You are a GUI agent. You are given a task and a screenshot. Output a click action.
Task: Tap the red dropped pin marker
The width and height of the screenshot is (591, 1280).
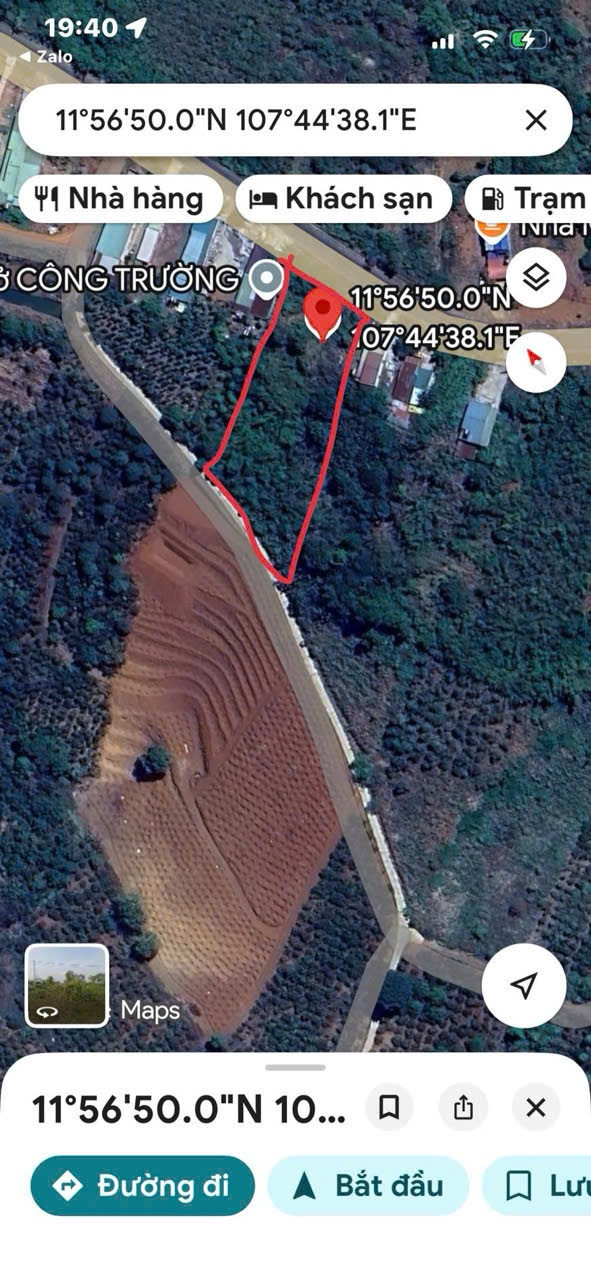(323, 314)
